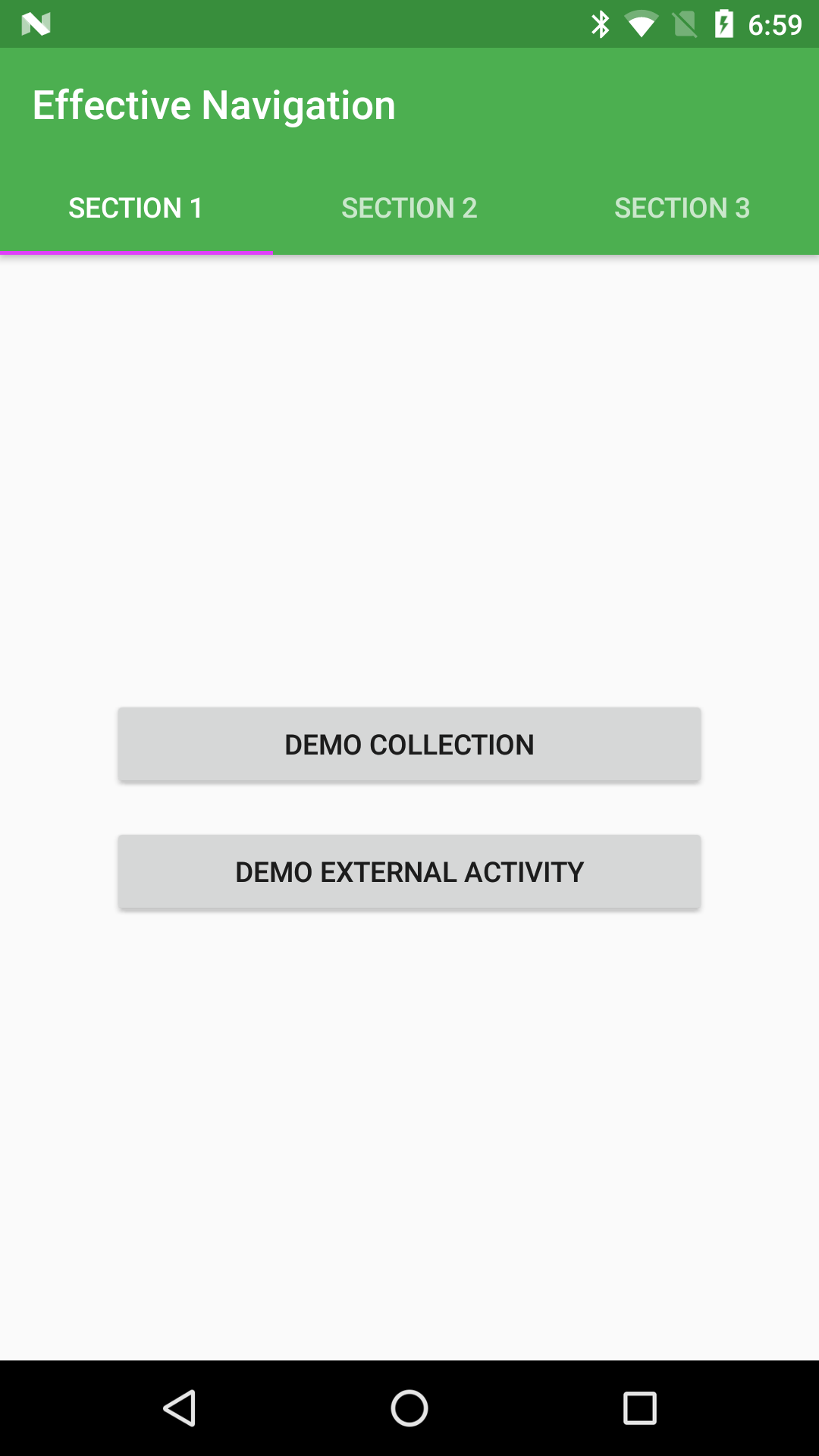Launch the Demo External Activity button
Viewport: 819px width, 1456px height.
[409, 871]
